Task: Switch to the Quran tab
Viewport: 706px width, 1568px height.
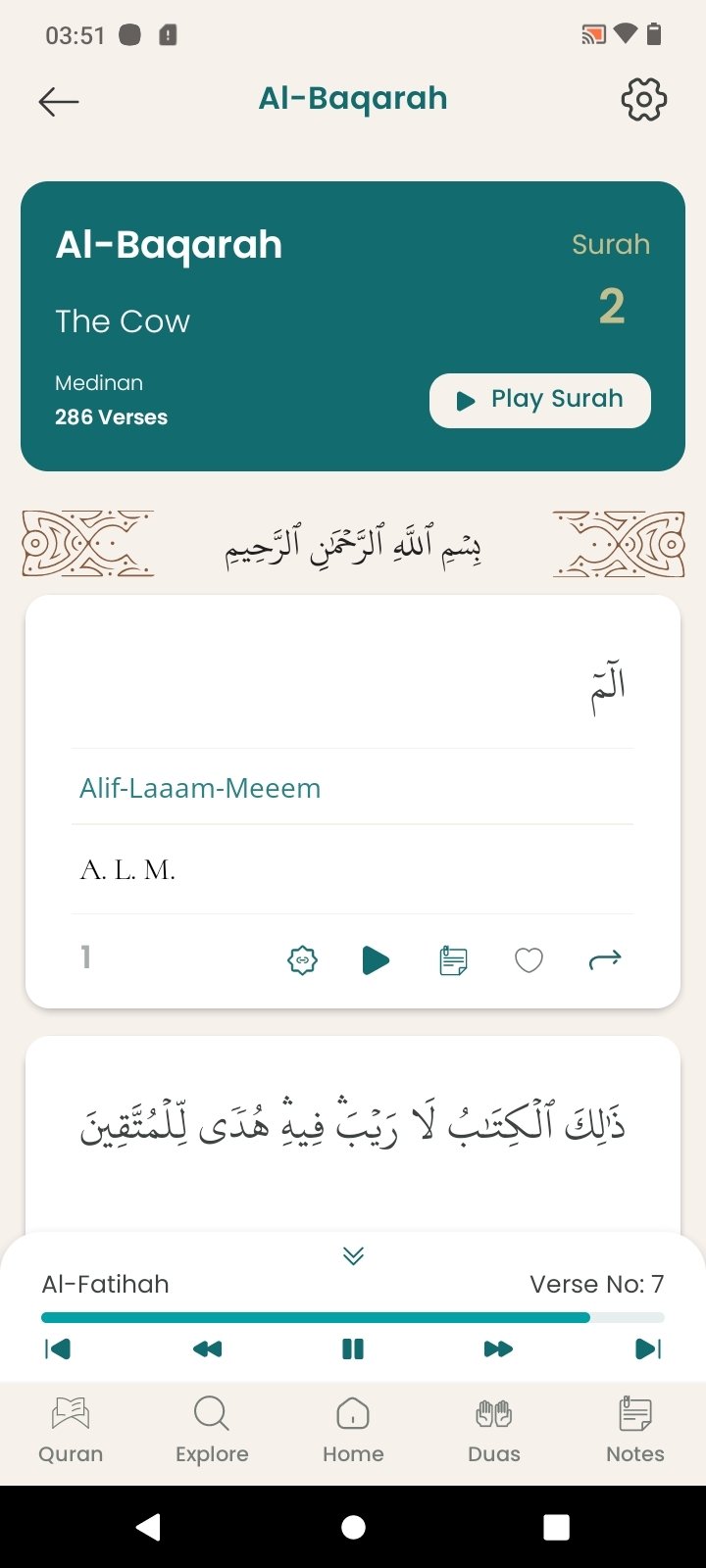Action: click(x=71, y=1431)
